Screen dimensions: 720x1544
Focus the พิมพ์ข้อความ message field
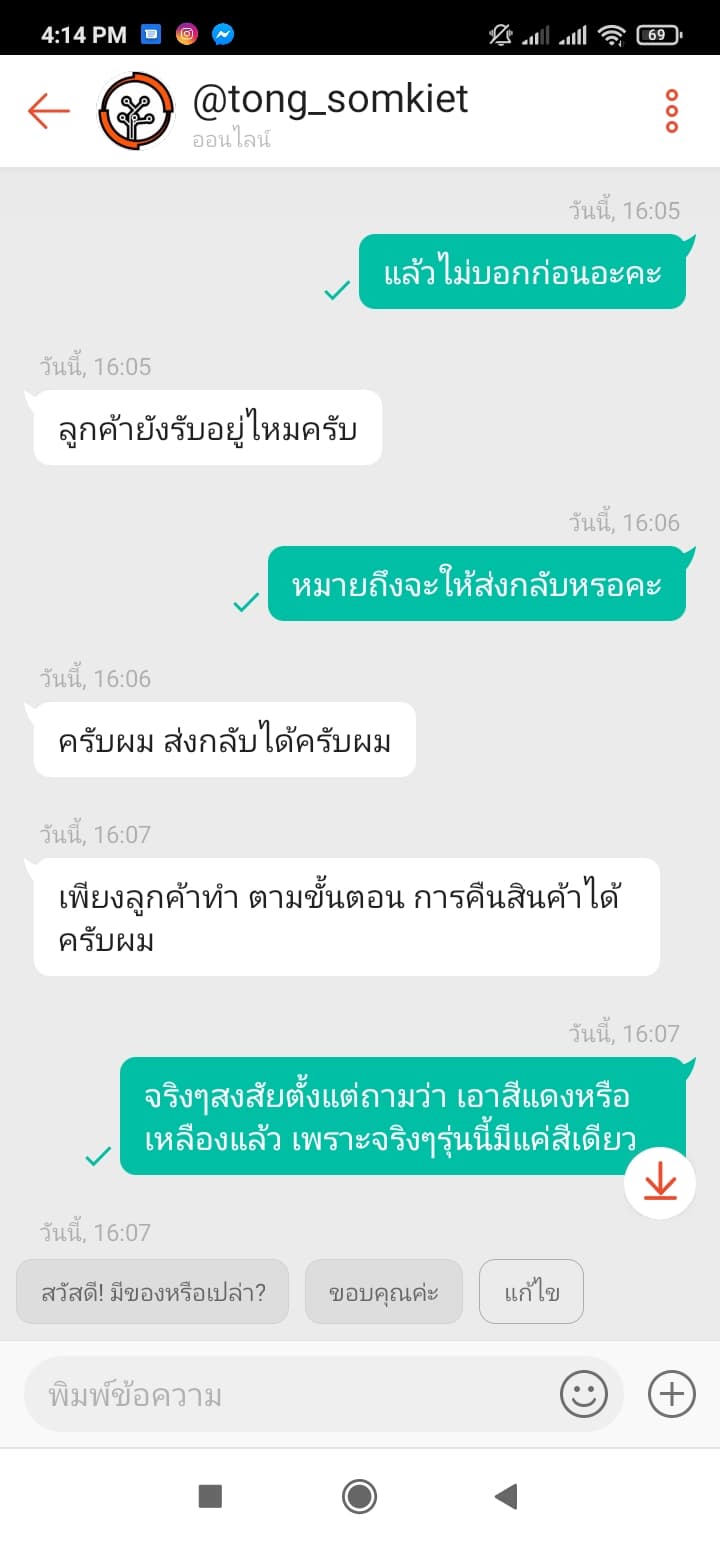(290, 1394)
